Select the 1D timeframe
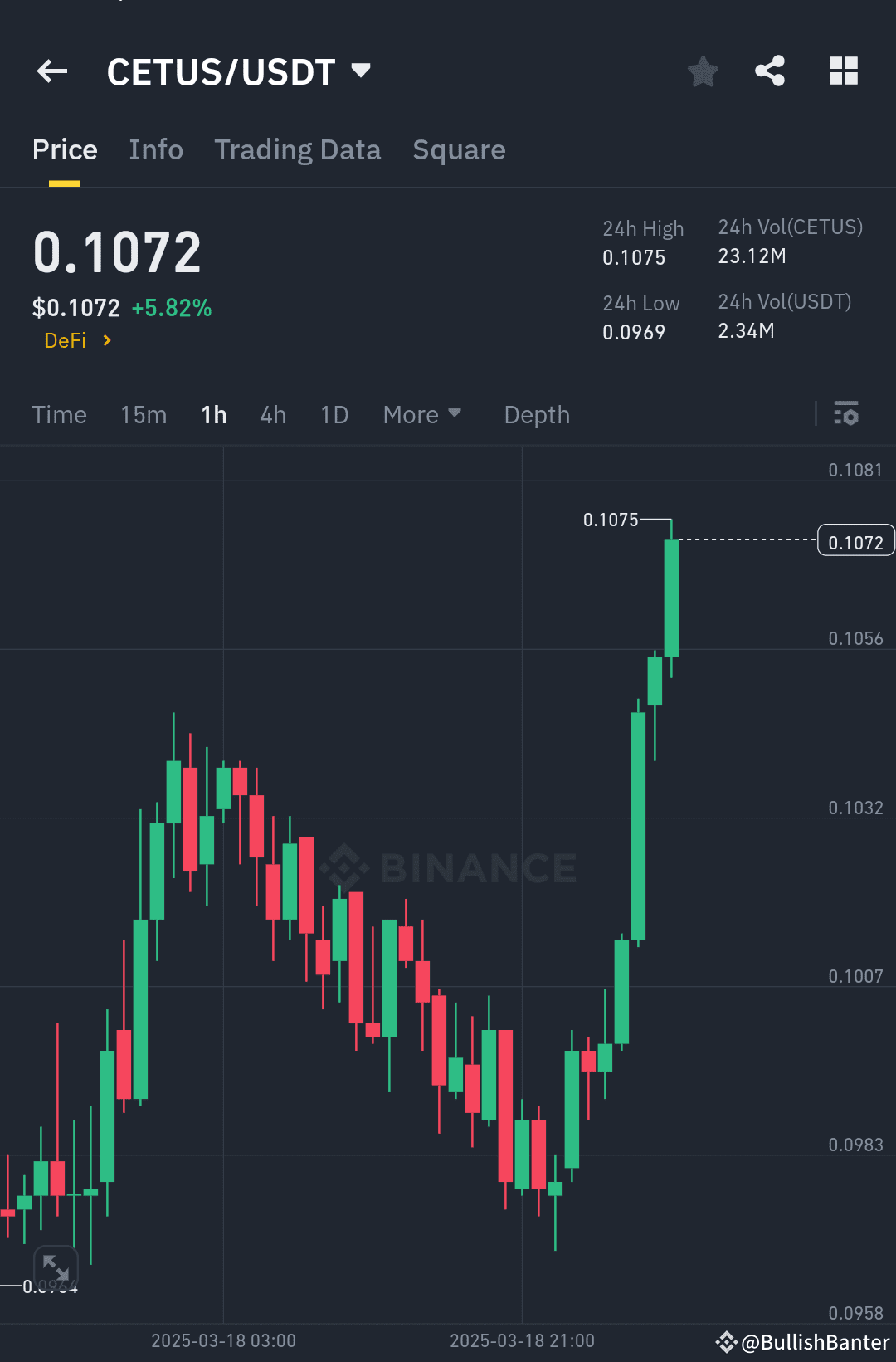Viewport: 896px width, 1362px height. tap(334, 414)
